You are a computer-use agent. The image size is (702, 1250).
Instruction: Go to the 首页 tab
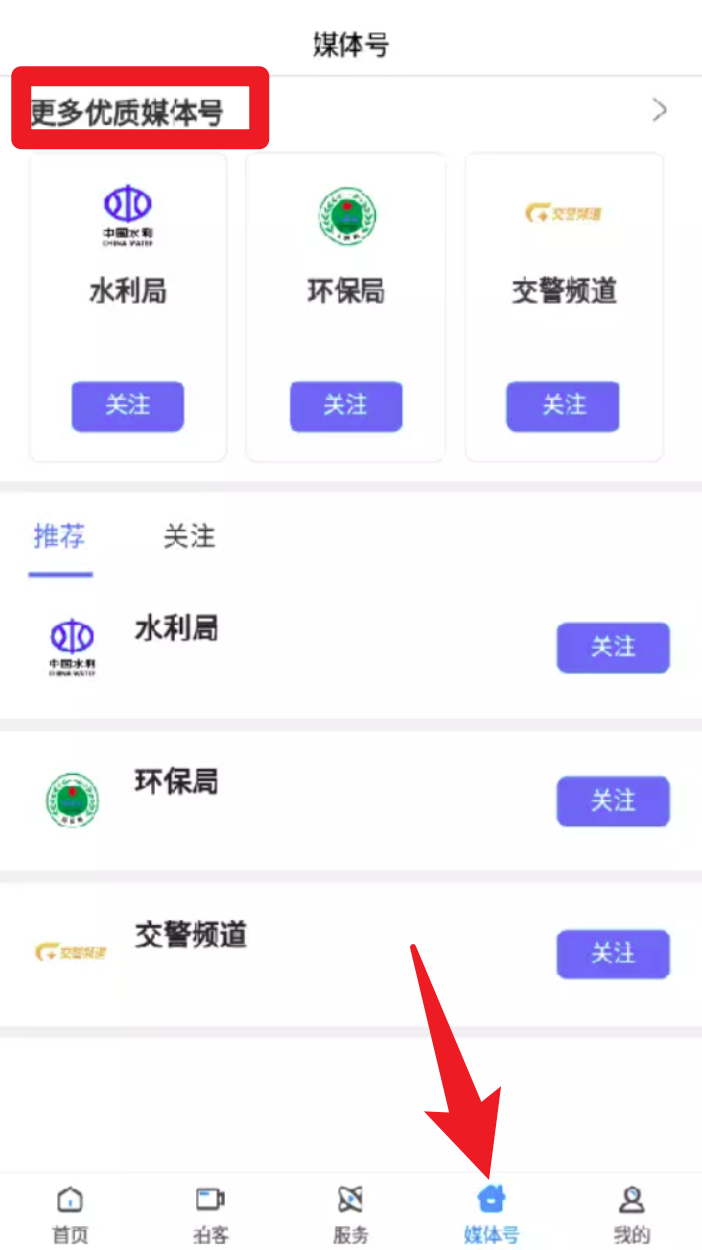pos(70,1212)
